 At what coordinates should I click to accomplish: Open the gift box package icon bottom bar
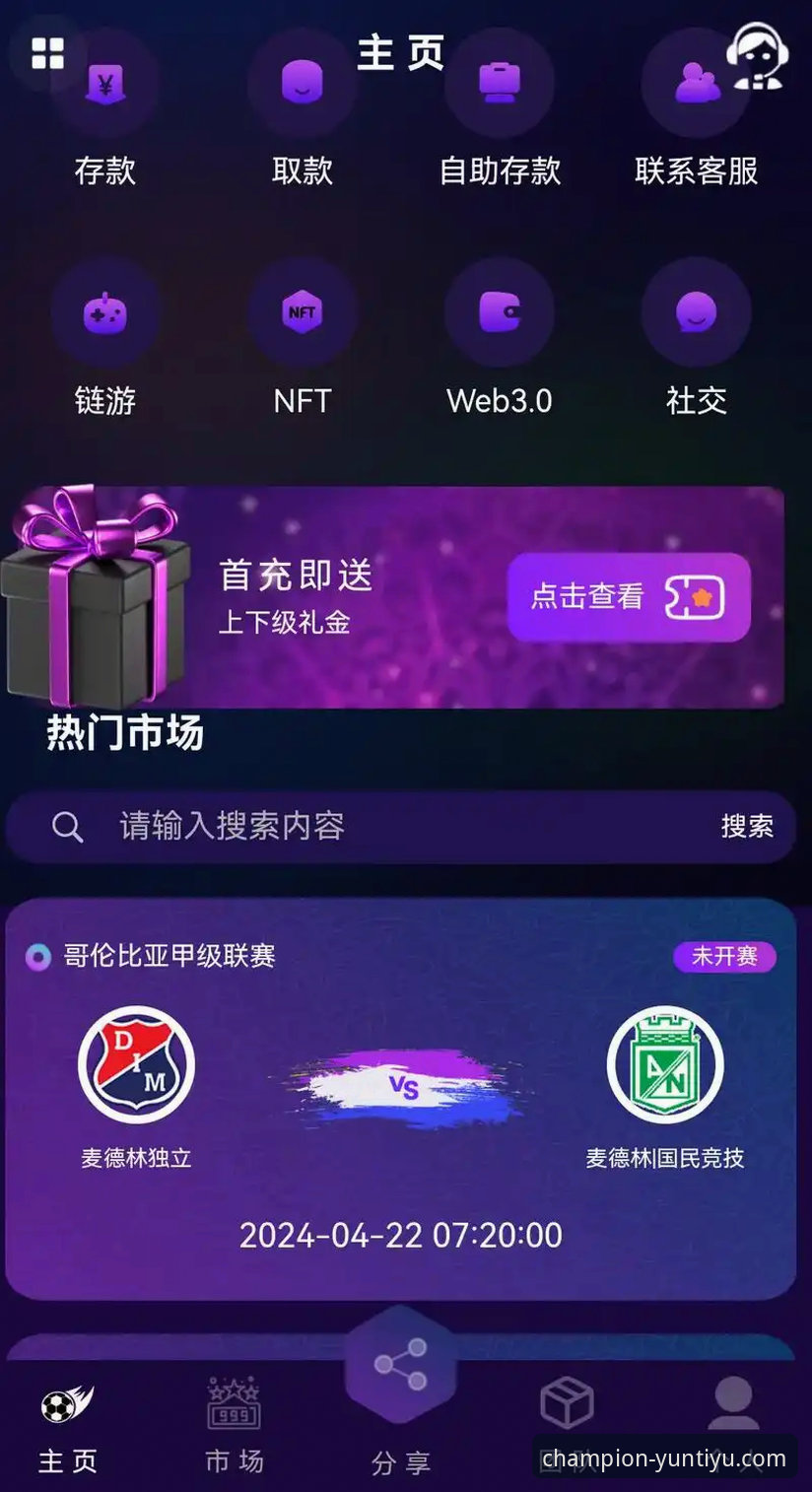[x=567, y=1399]
